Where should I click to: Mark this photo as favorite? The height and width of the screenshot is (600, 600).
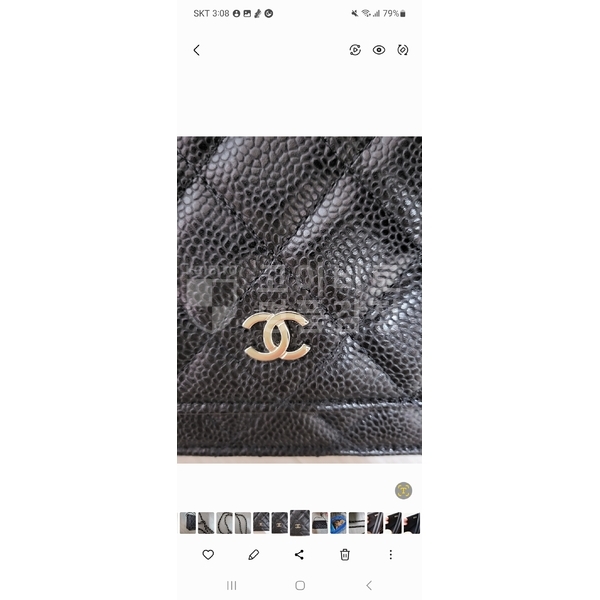point(208,554)
